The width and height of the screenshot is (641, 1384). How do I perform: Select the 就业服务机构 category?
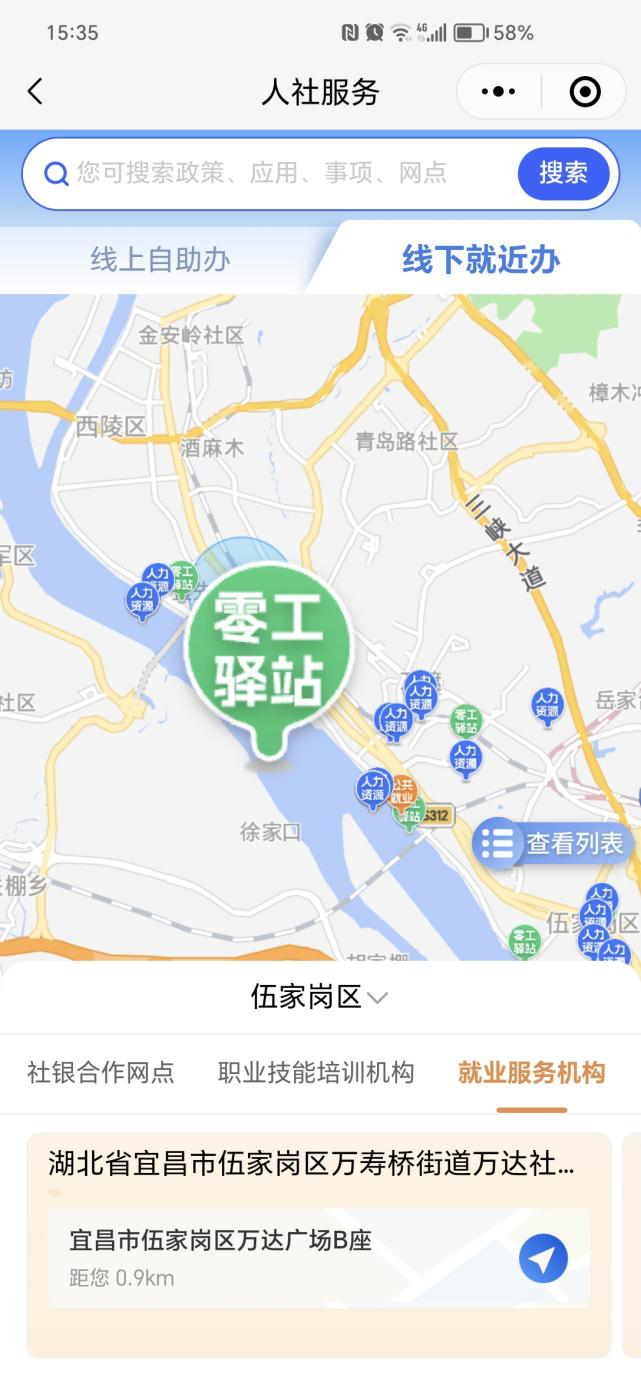531,1073
